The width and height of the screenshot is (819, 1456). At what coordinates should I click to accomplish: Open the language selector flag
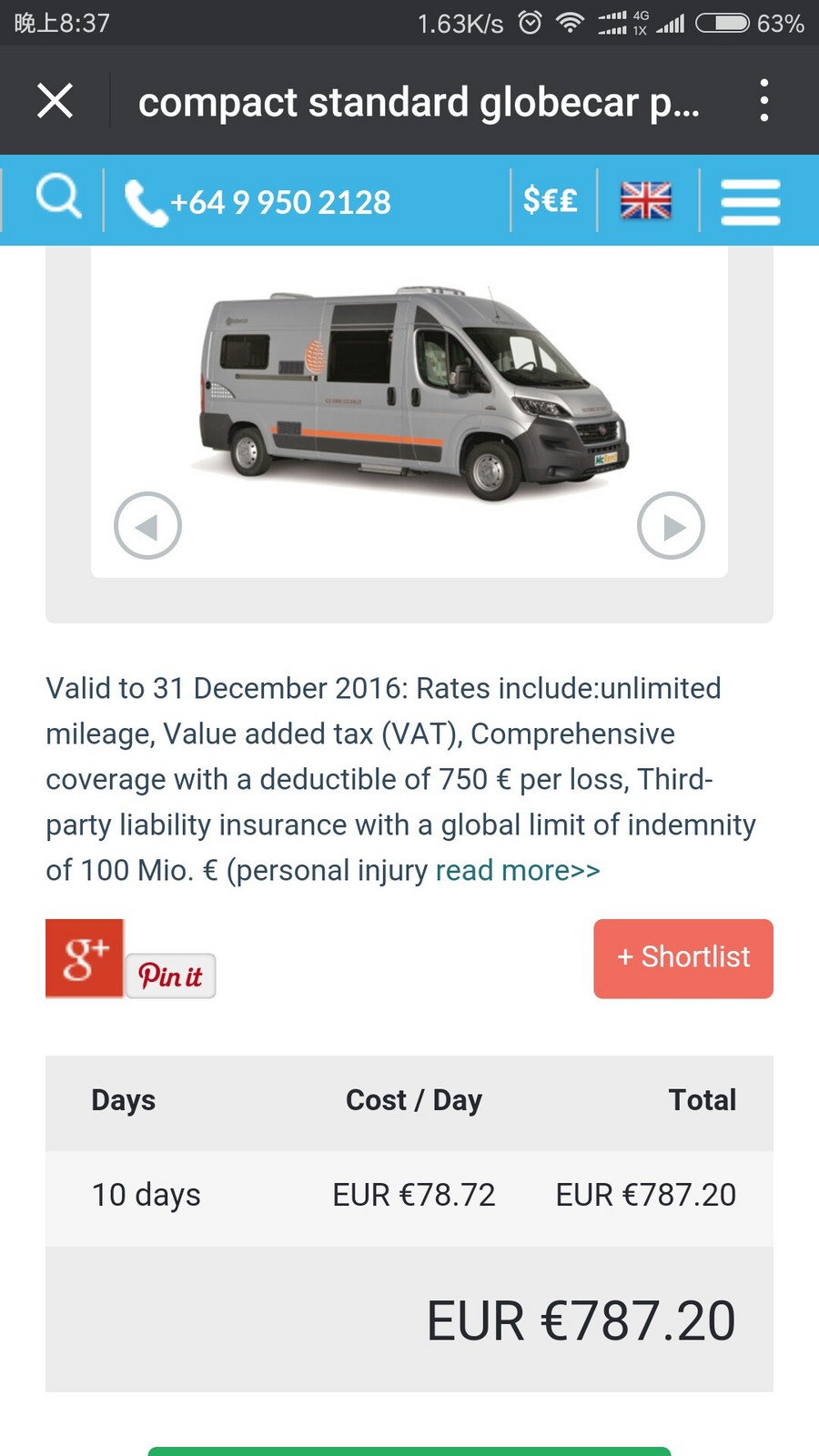(x=646, y=200)
